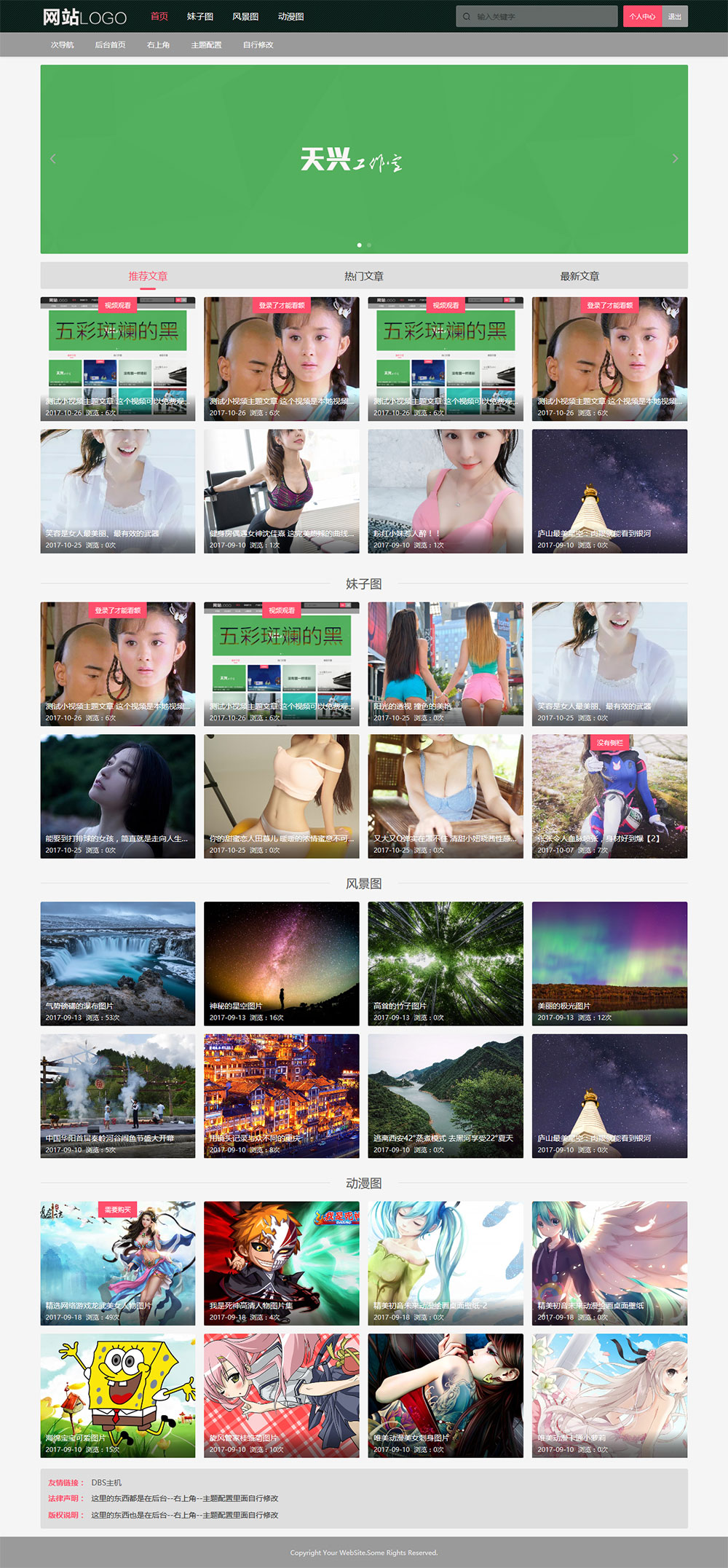Open DBS主机 friendly link

coord(106,1482)
